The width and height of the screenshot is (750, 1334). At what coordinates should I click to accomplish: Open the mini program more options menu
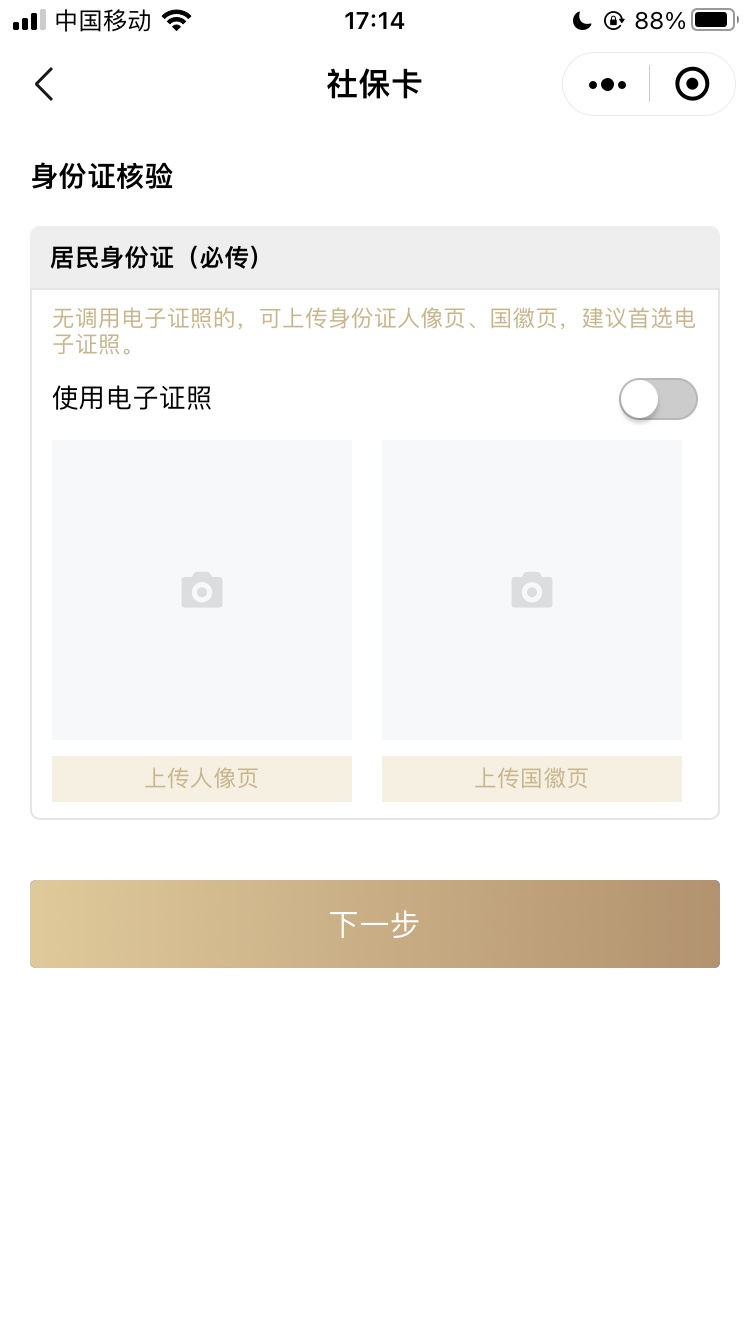point(608,85)
